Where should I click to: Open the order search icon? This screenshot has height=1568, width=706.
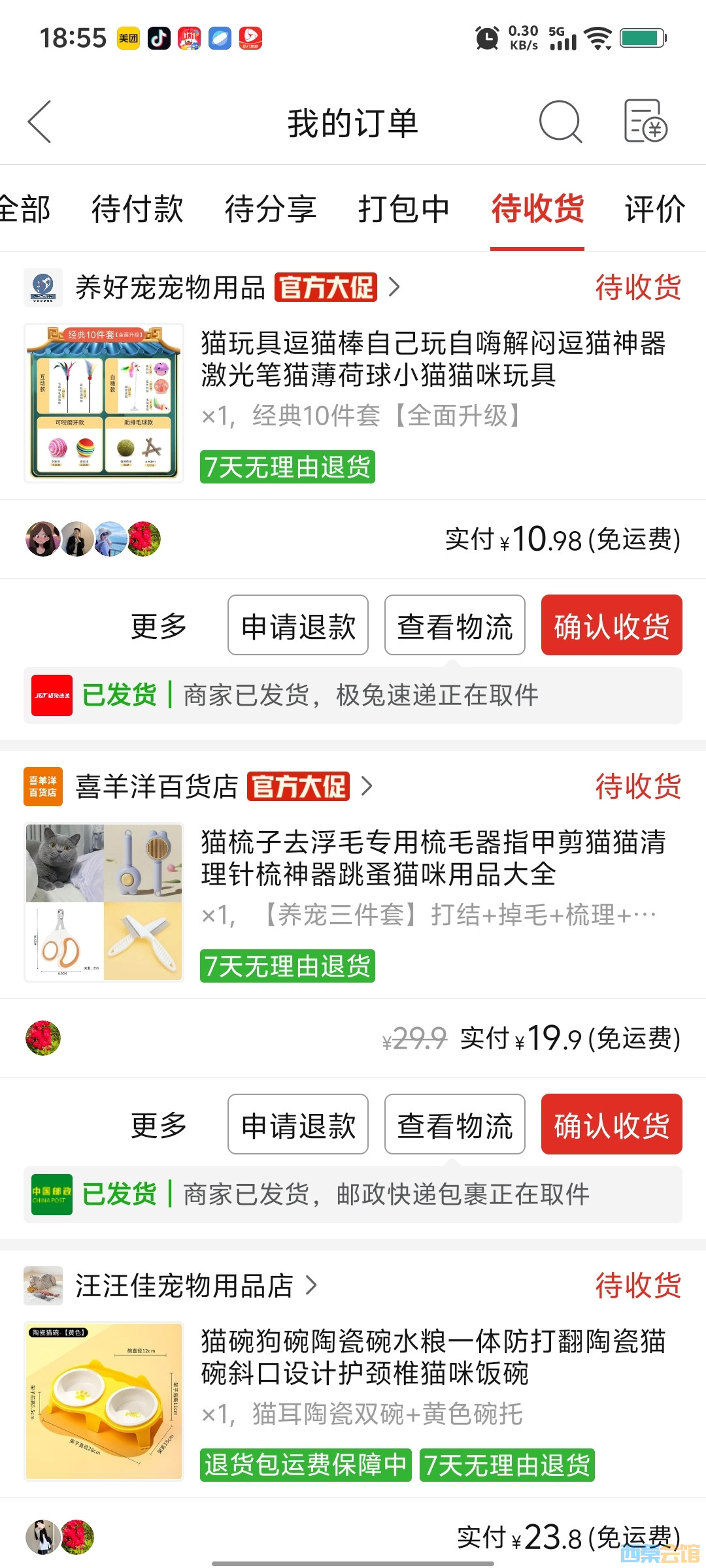[560, 122]
